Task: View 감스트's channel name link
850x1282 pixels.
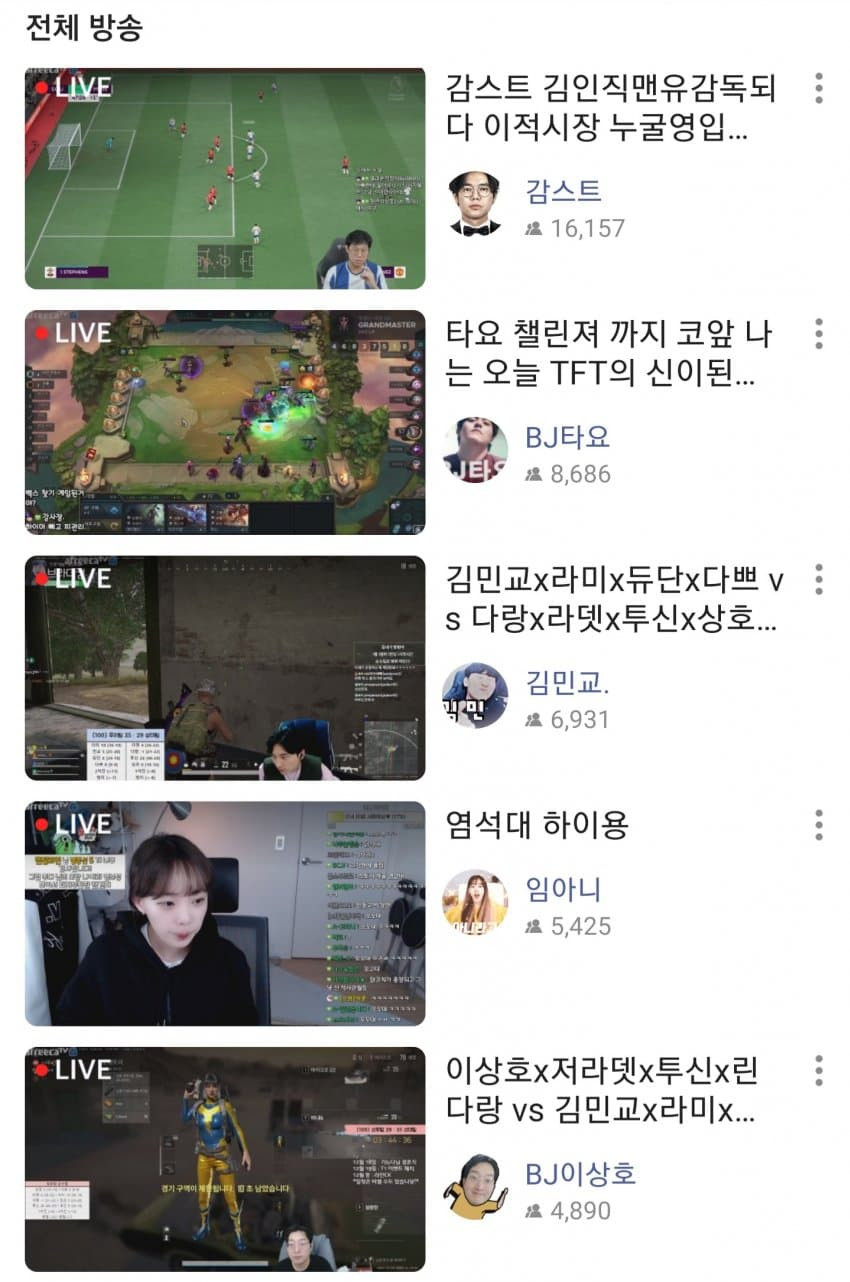Action: tap(563, 191)
